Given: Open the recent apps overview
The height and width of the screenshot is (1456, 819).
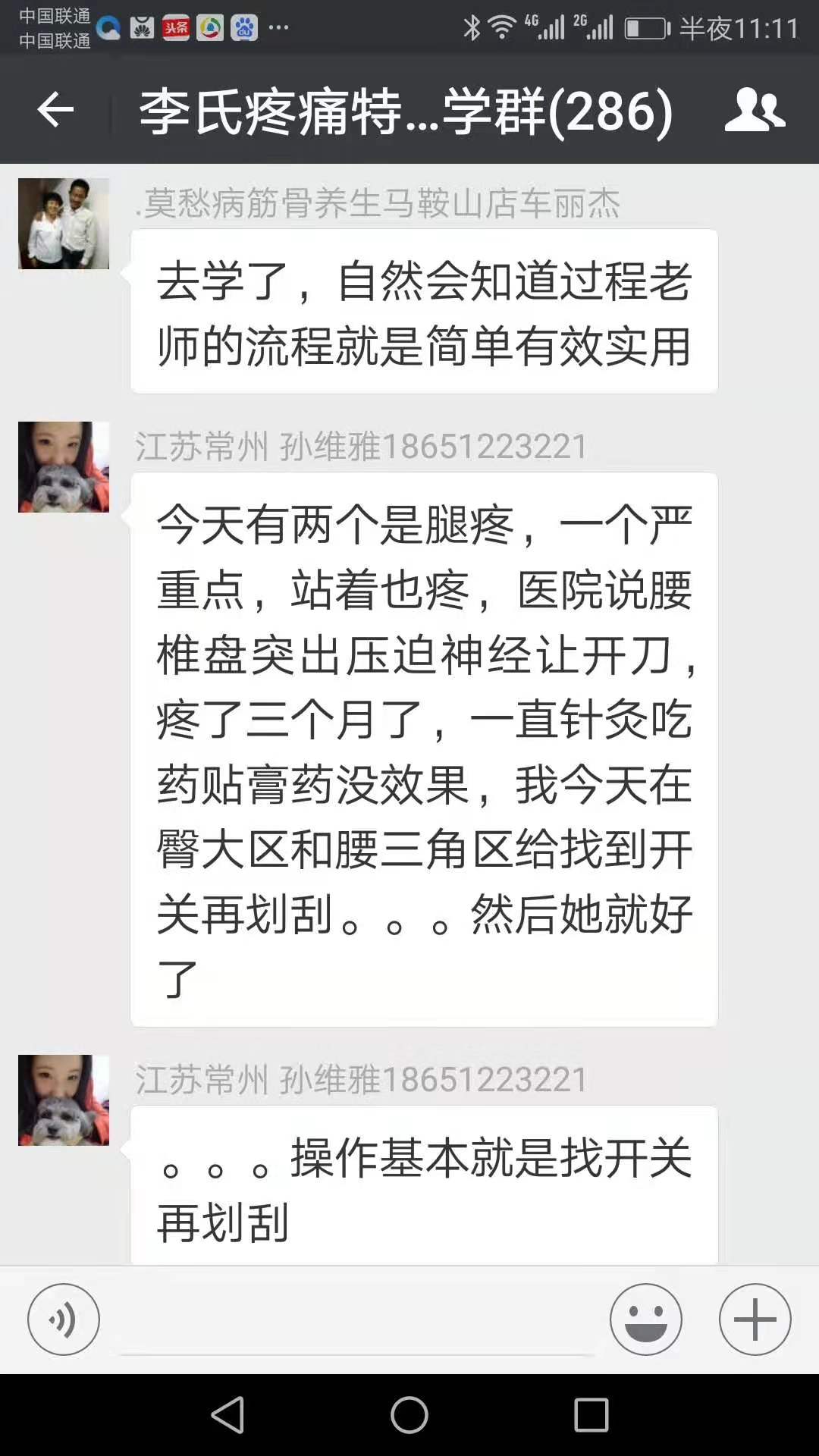Looking at the screenshot, I should [591, 1415].
